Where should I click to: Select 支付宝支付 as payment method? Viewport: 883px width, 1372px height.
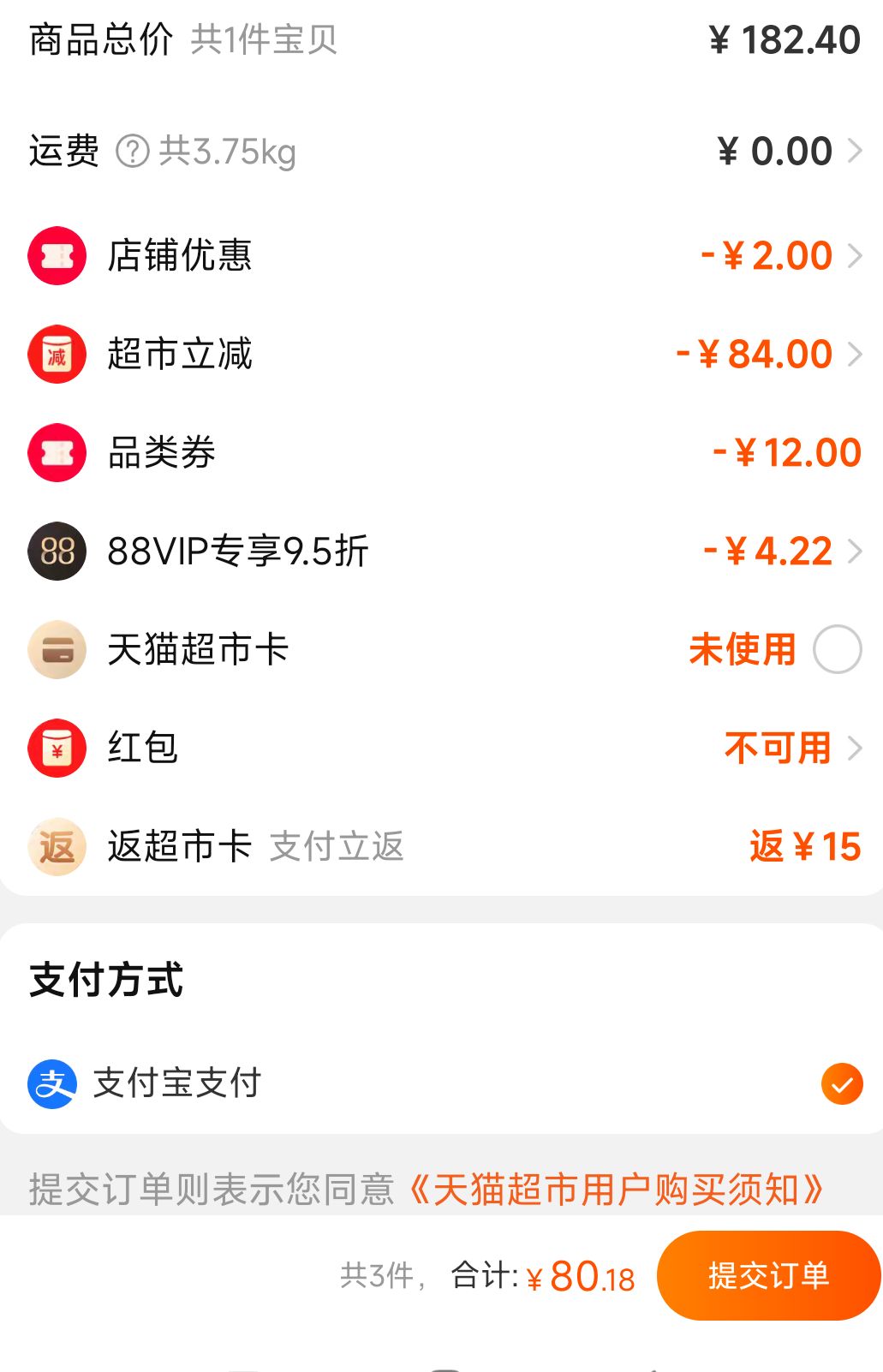tap(441, 1083)
